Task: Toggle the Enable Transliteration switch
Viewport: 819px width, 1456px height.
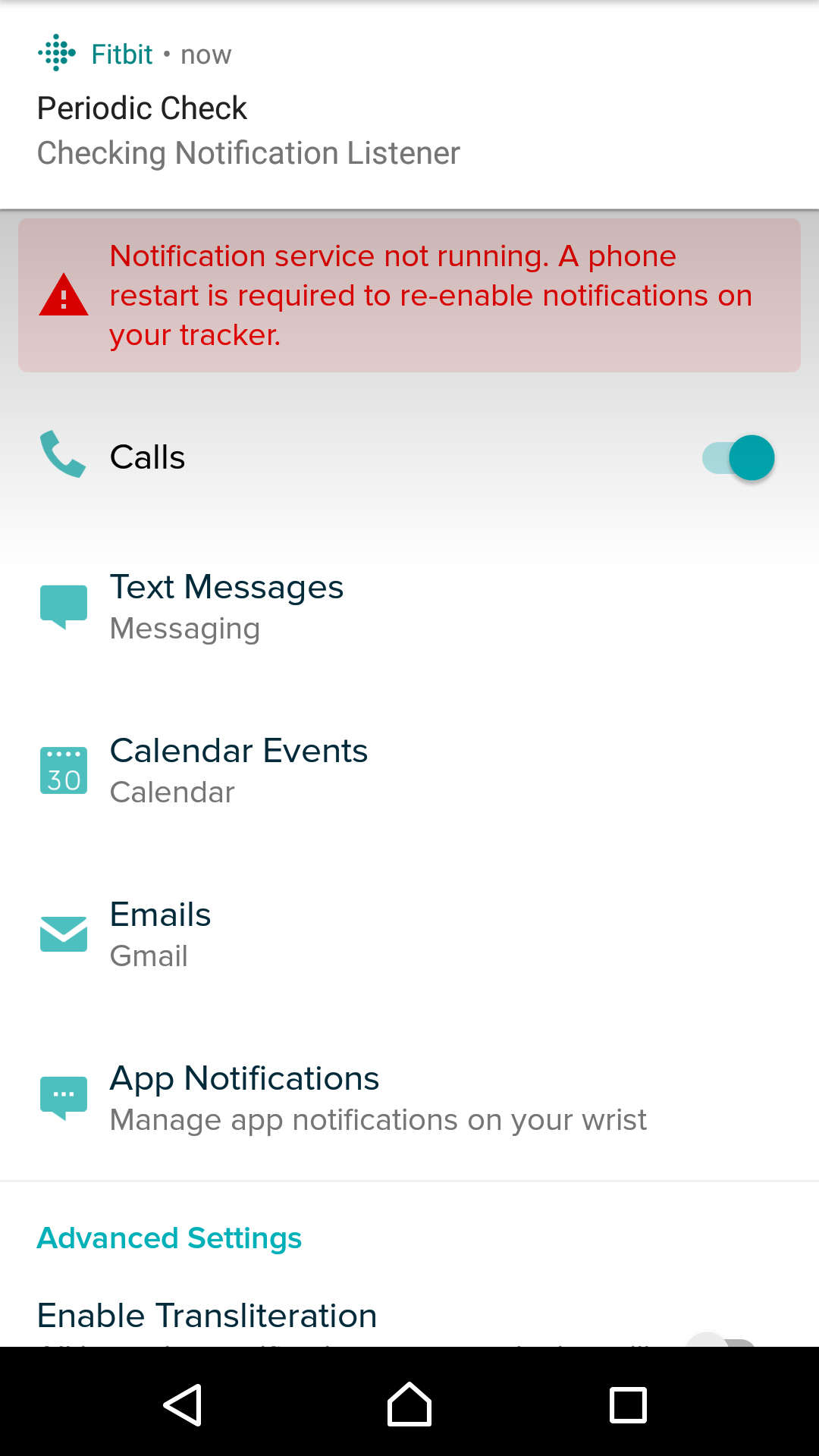Action: tap(720, 1339)
